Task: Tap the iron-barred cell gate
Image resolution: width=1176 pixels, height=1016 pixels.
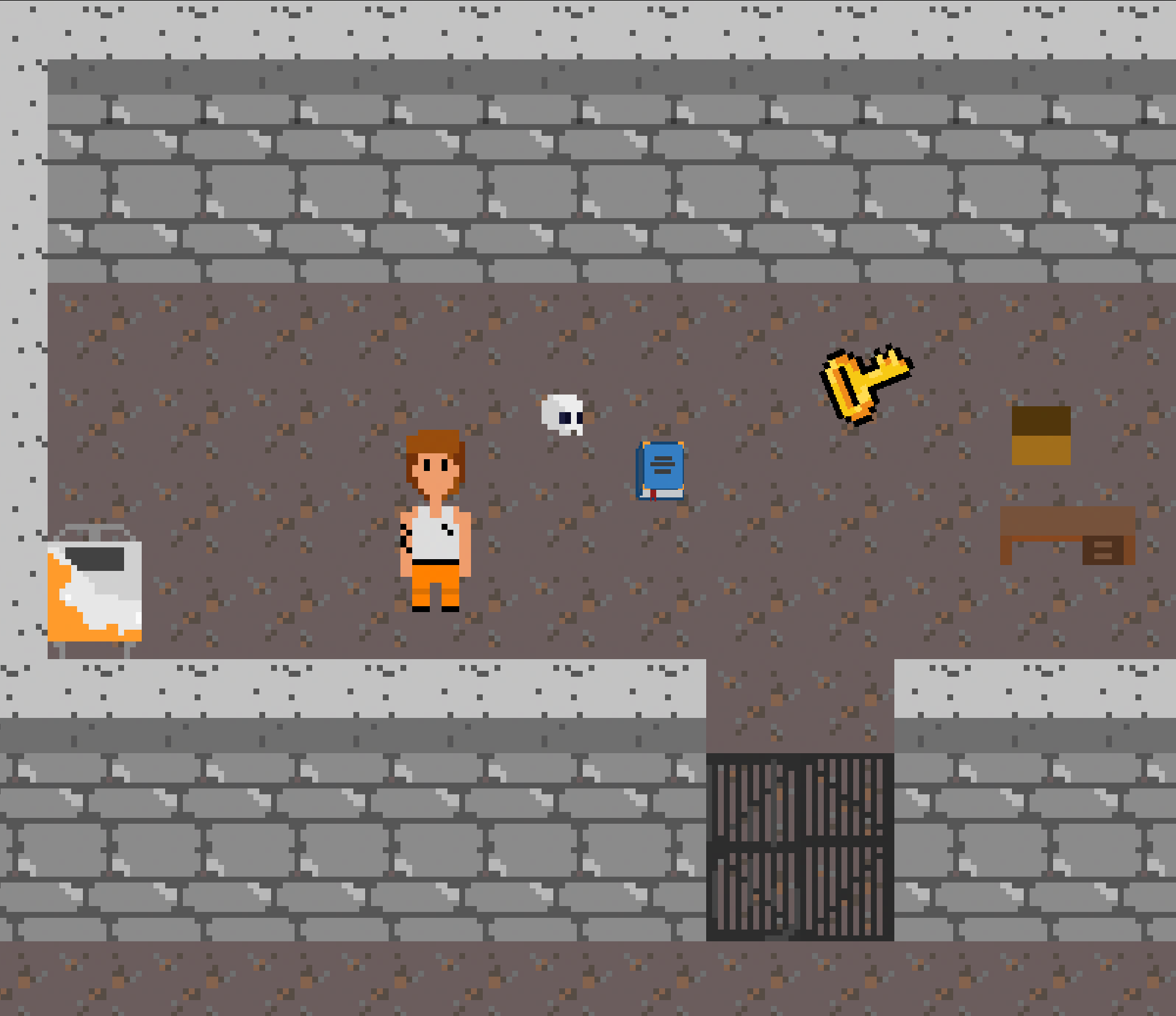Action: coord(800,847)
